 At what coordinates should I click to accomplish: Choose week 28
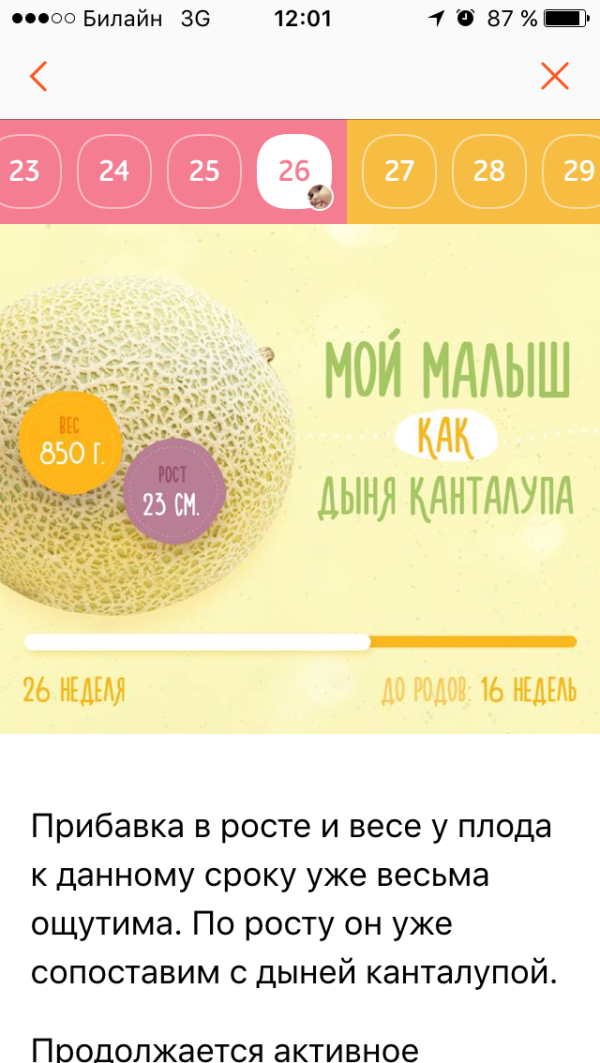coord(489,172)
